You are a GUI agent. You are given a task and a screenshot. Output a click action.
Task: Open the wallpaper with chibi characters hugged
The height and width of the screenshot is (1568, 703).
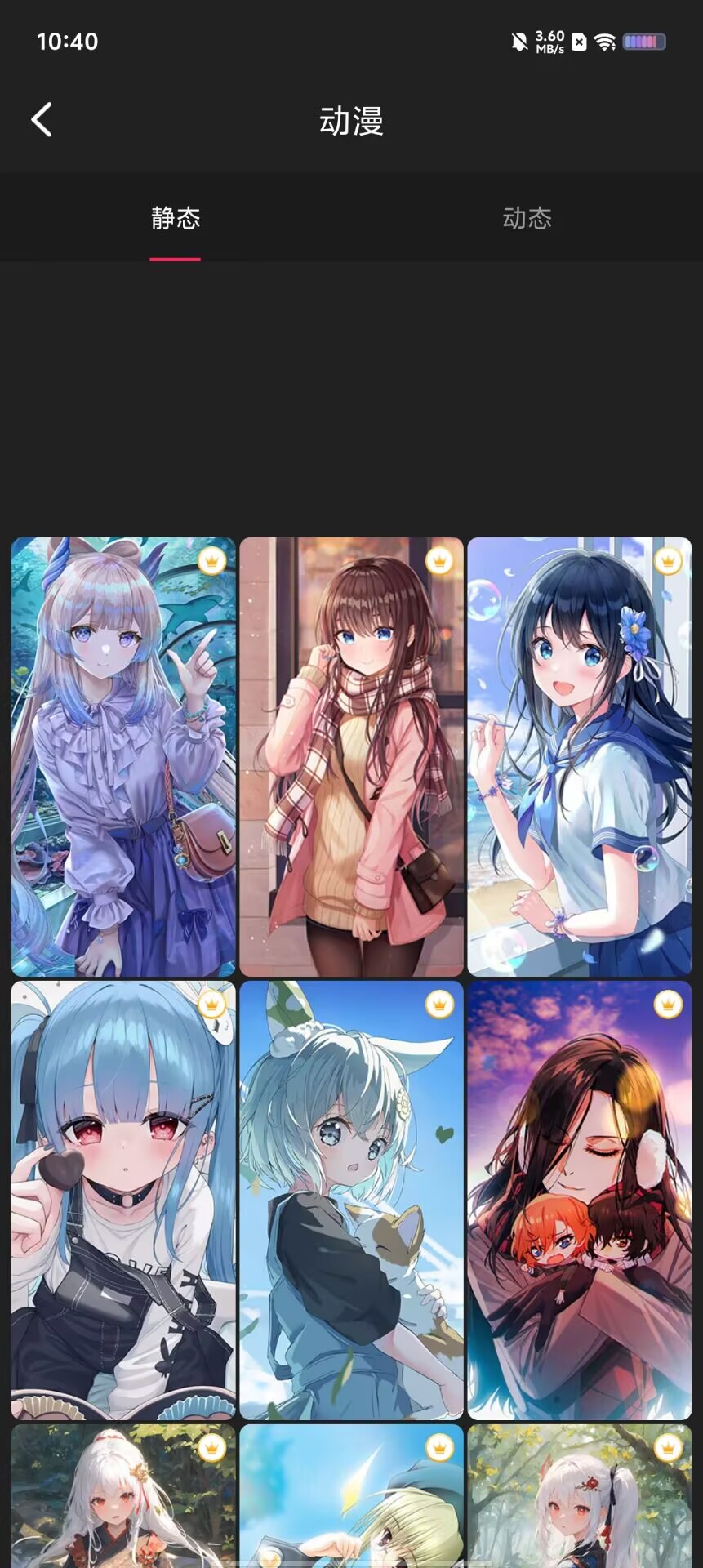(580, 1200)
